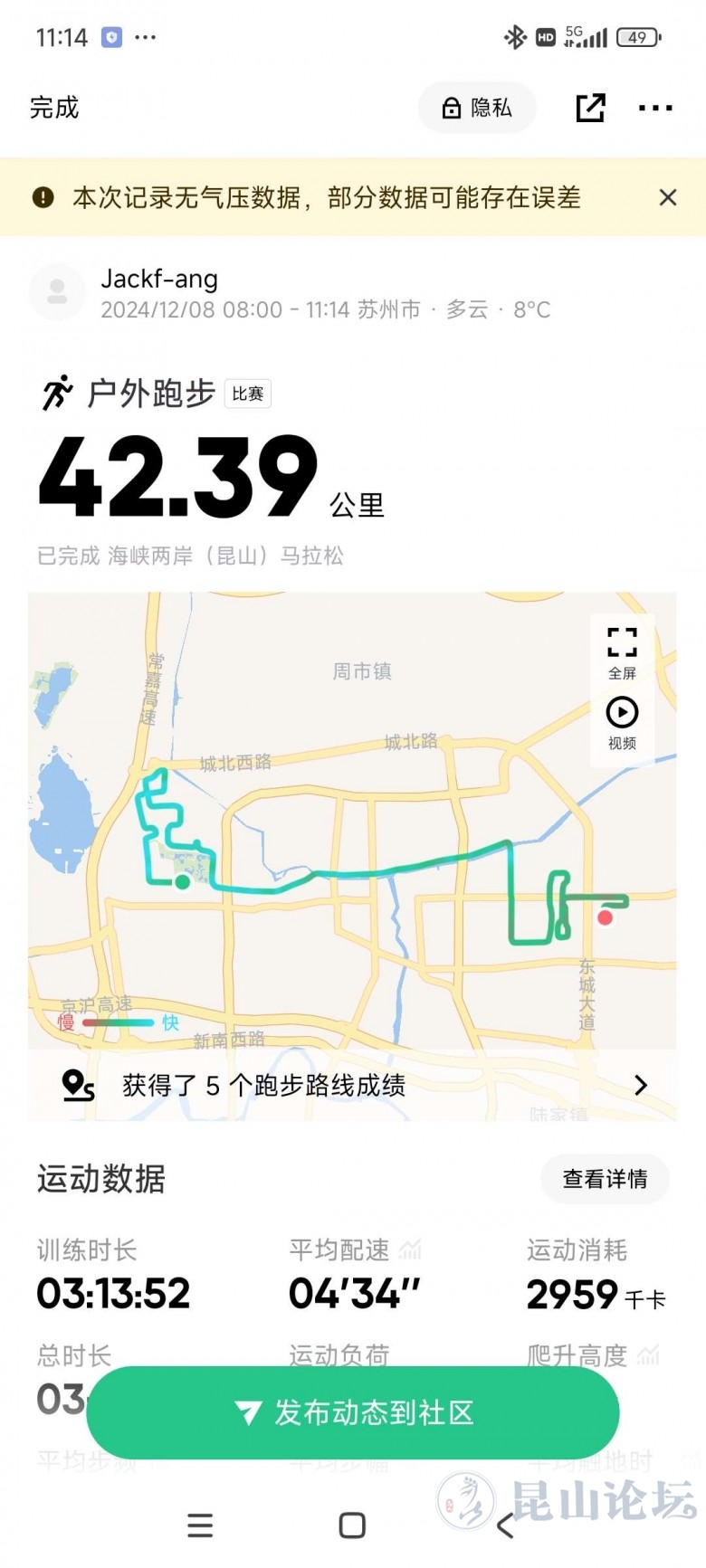Go to the system home screen
Screen dimensions: 706x1568
(352, 1525)
